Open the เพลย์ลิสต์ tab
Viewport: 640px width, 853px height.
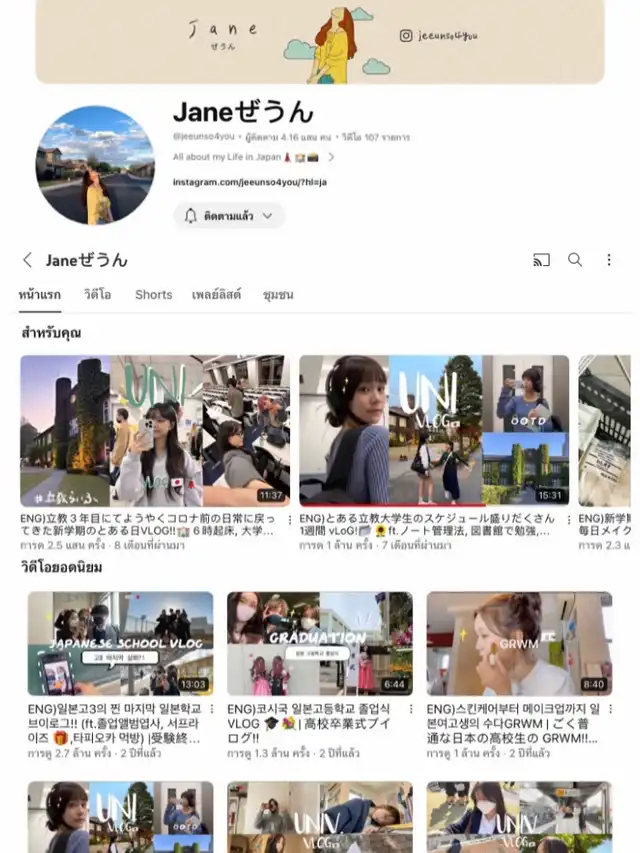point(216,295)
